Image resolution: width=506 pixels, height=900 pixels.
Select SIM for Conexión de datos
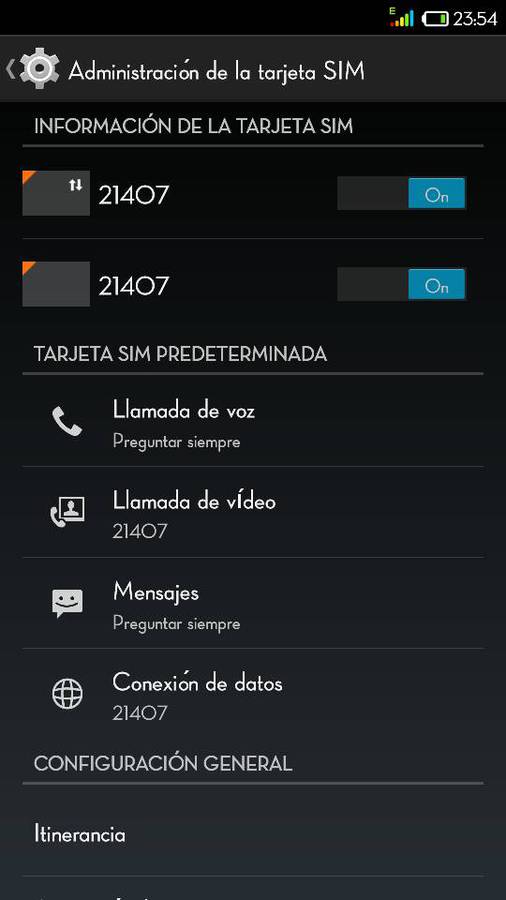tap(253, 694)
